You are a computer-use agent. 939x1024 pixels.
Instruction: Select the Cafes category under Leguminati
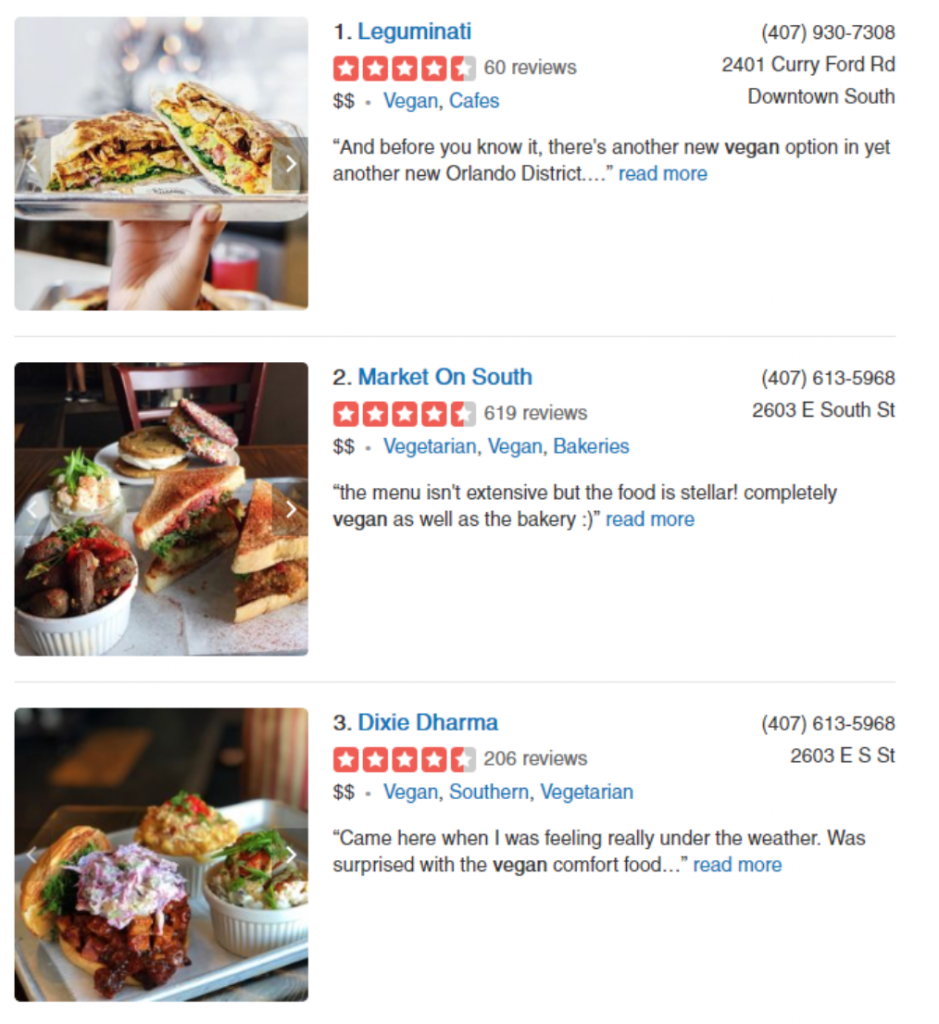coord(474,101)
